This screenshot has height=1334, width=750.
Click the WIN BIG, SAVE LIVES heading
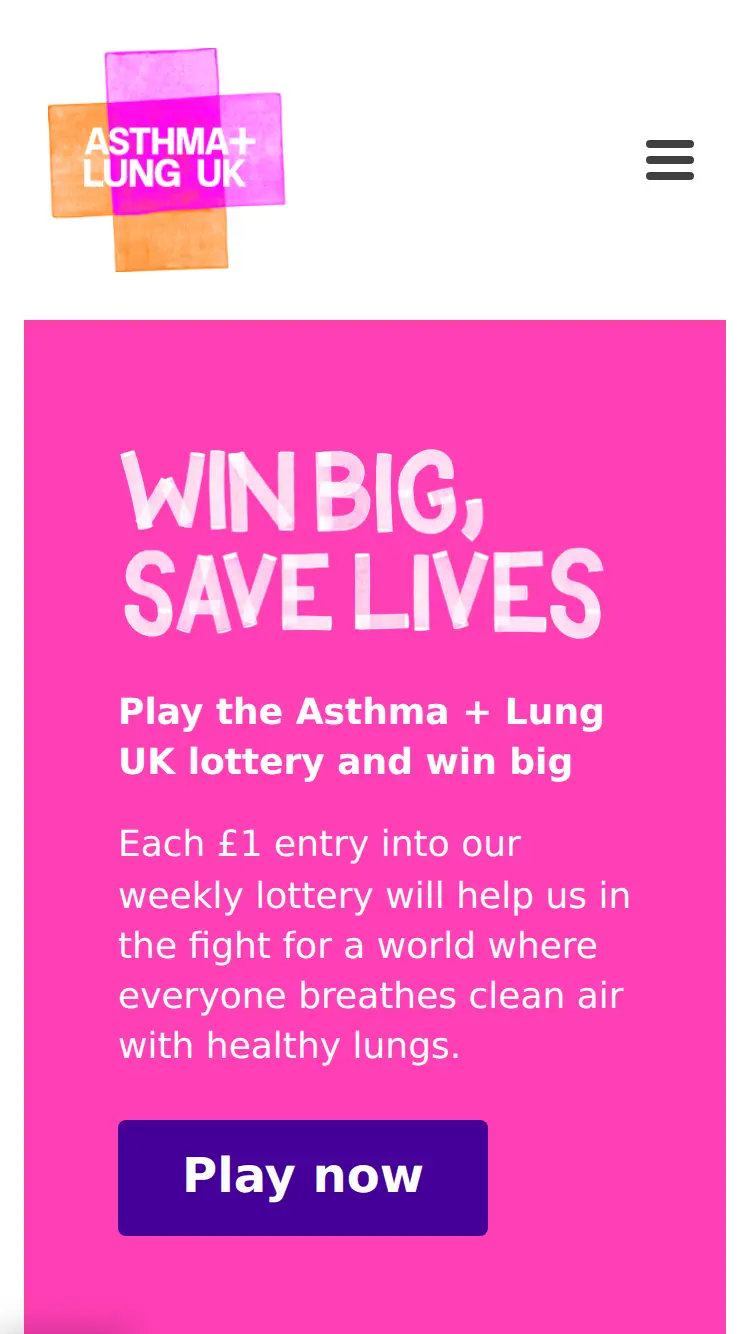point(362,540)
